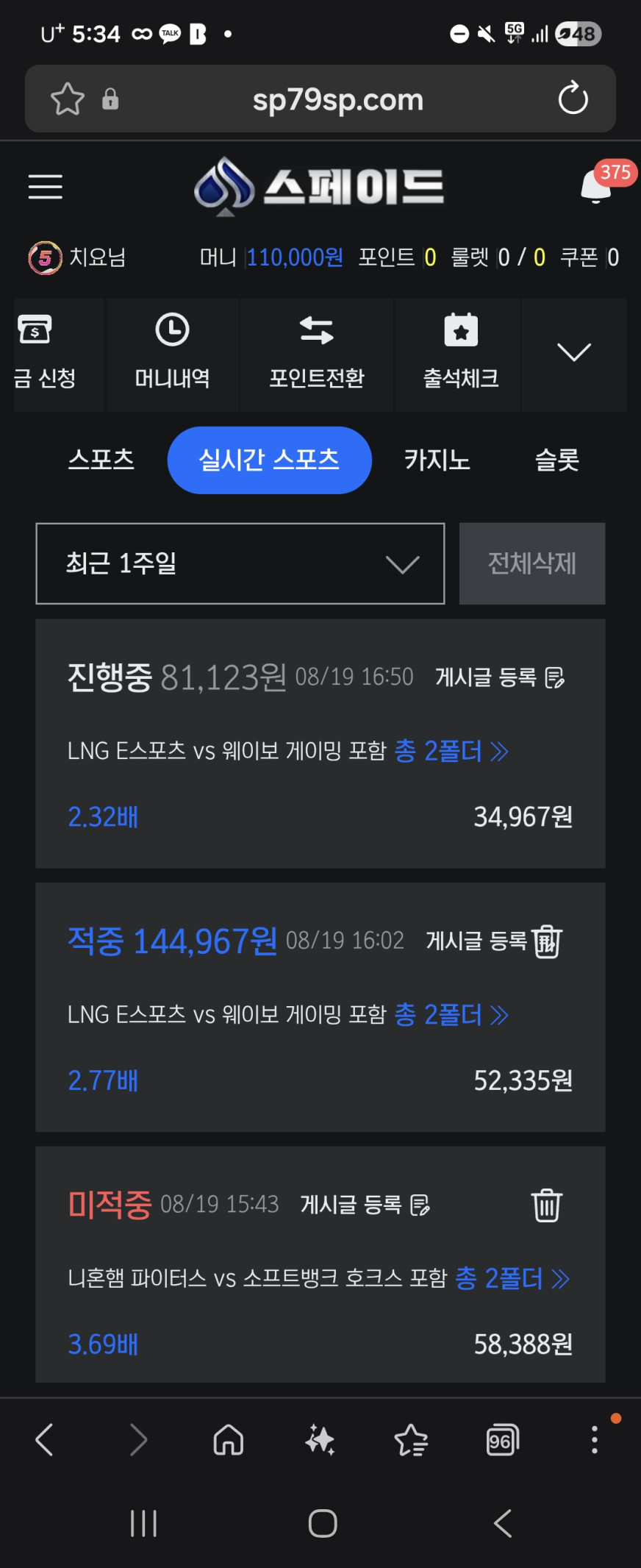The height and width of the screenshot is (1568, 641).
Task: Delete the 적중 144,967원 bet record
Action: [548, 941]
